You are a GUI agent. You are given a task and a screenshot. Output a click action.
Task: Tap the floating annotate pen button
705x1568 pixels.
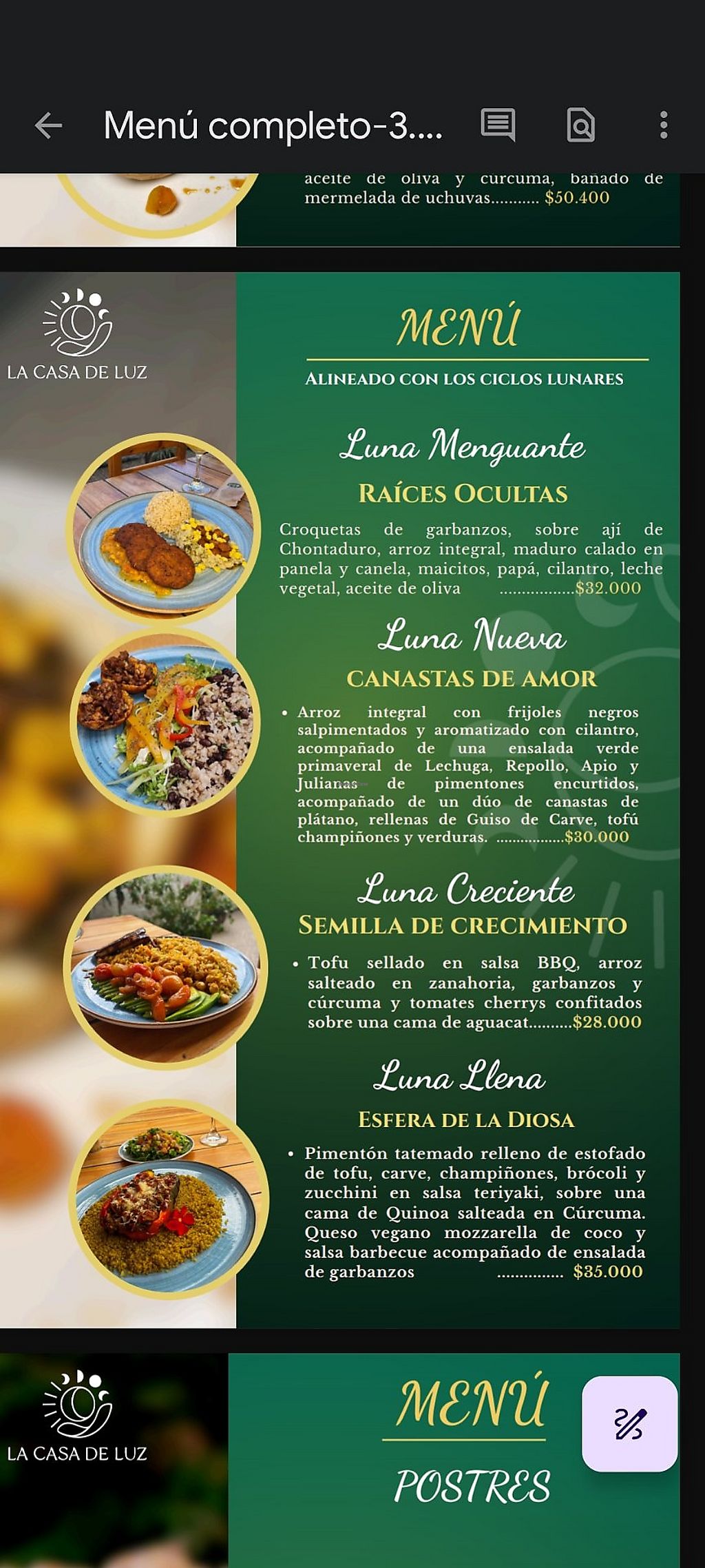(629, 1423)
